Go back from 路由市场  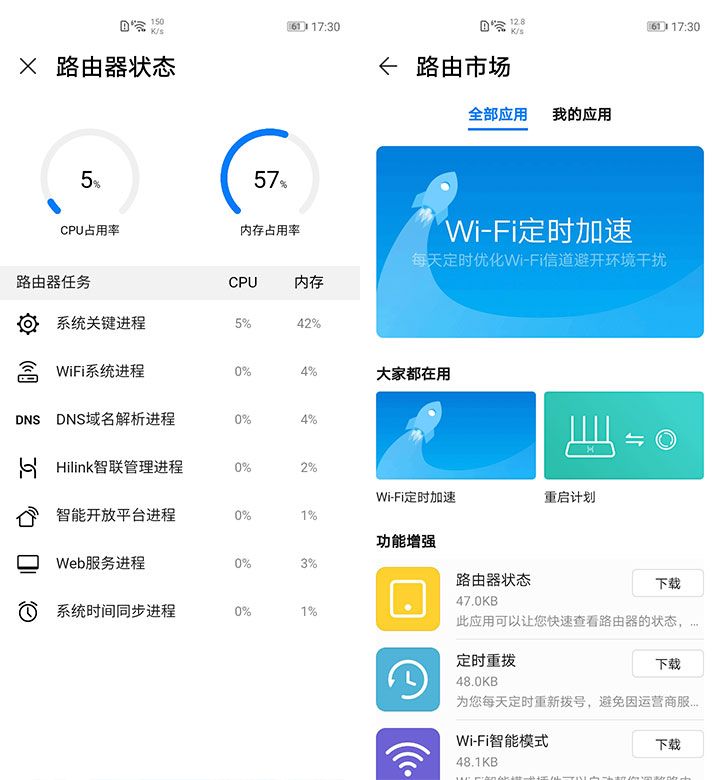388,66
